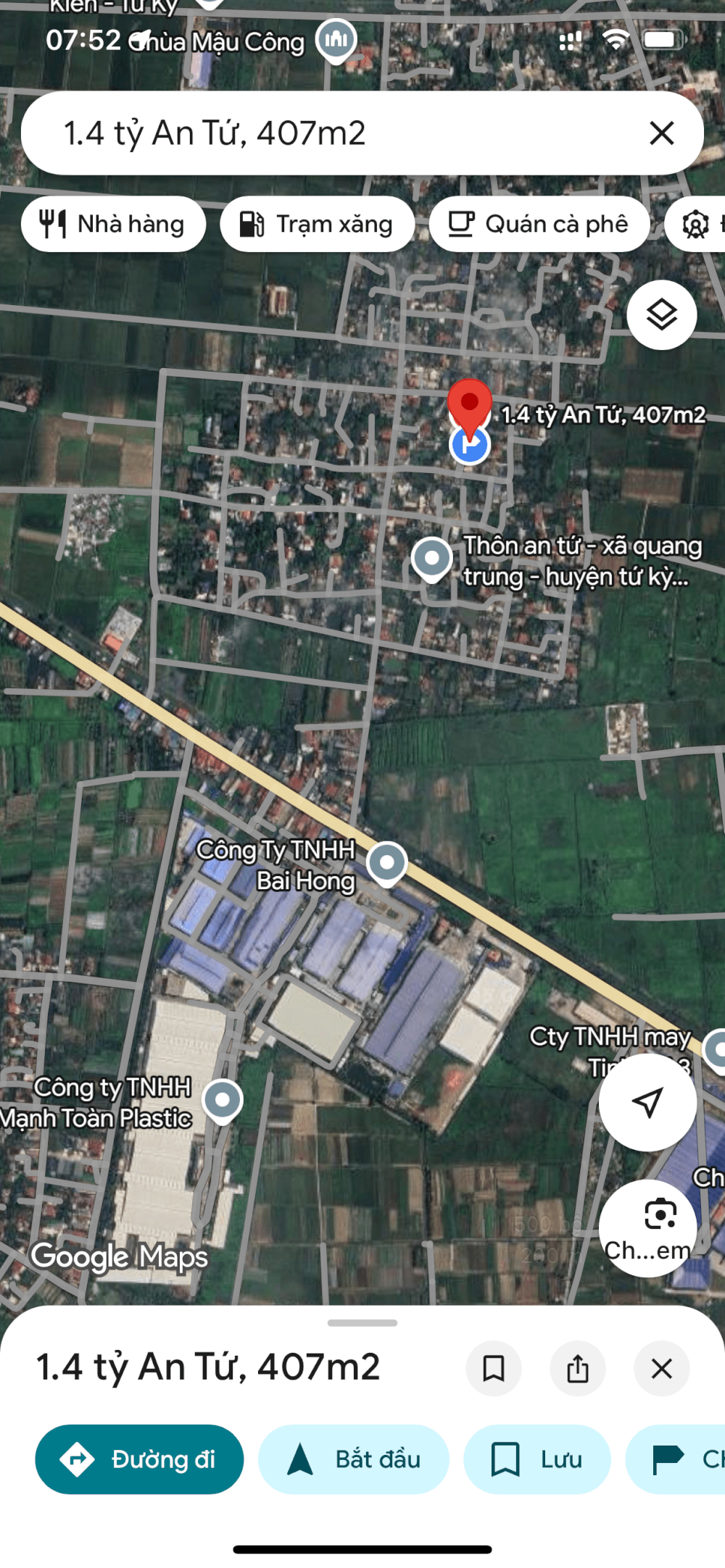Open the Công Ty TNHH Bai Hong pin

click(386, 863)
